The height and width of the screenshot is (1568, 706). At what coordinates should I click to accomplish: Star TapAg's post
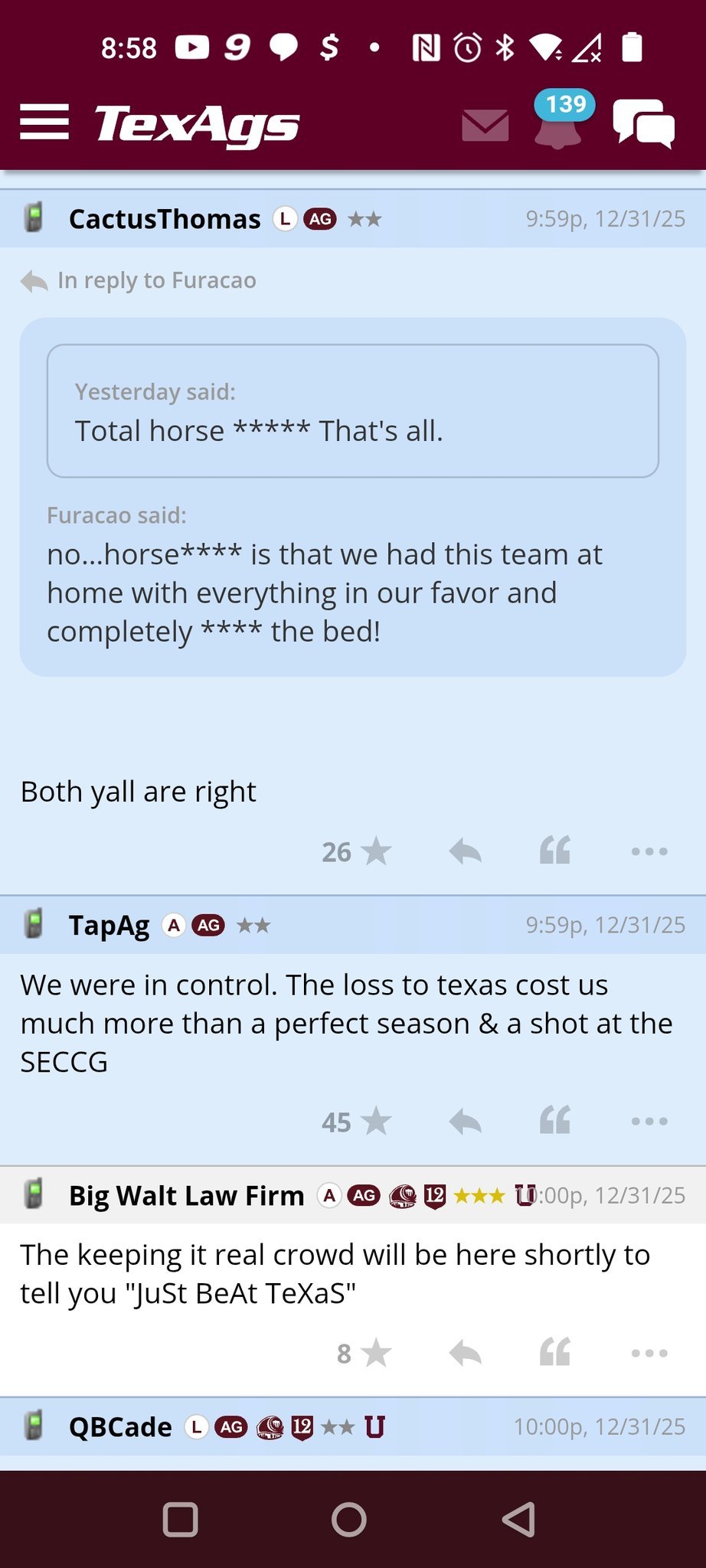coord(375,1122)
